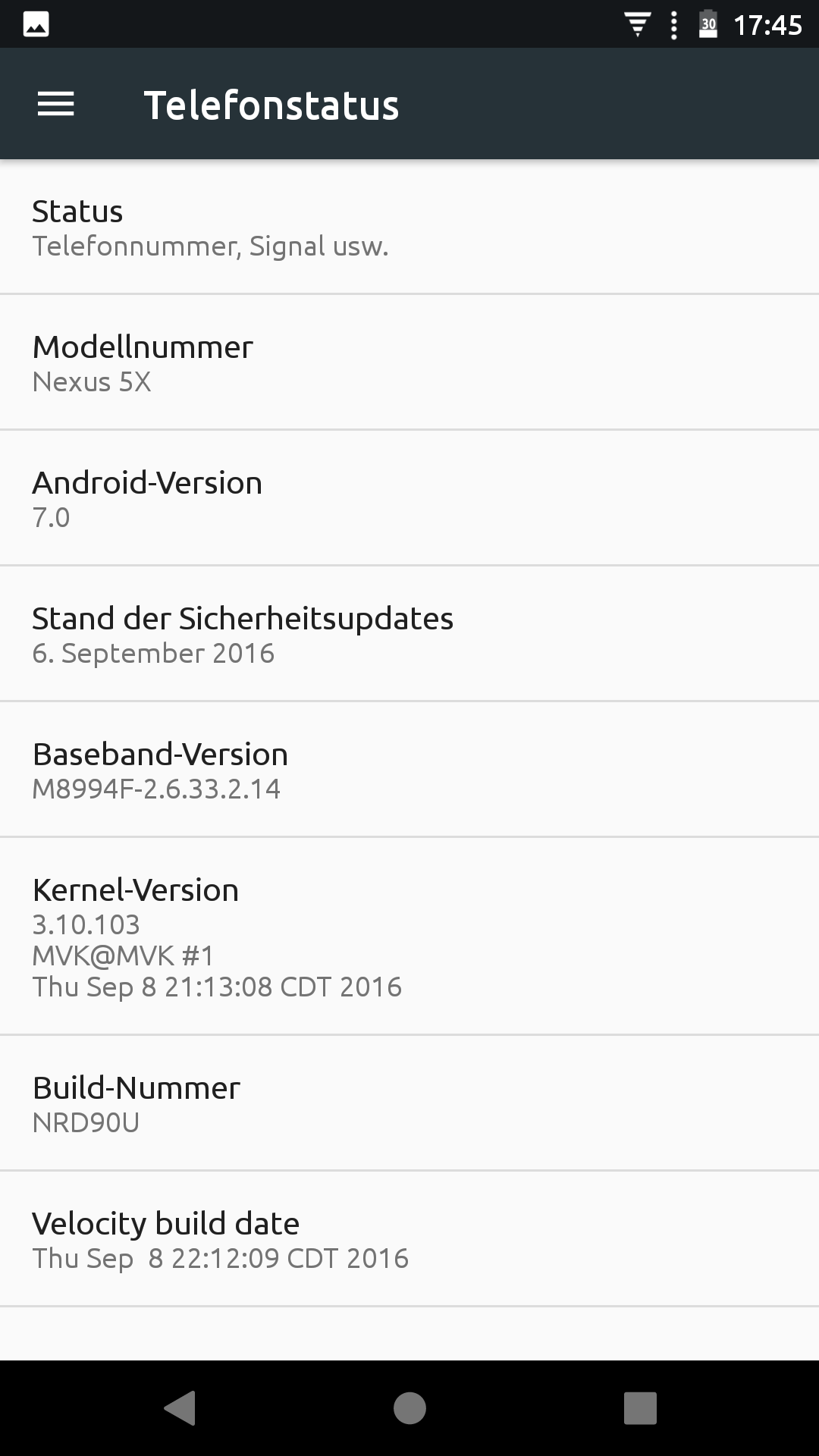Select the Stand der Sicherheitsupdates row
The width and height of the screenshot is (819, 1456).
click(409, 634)
